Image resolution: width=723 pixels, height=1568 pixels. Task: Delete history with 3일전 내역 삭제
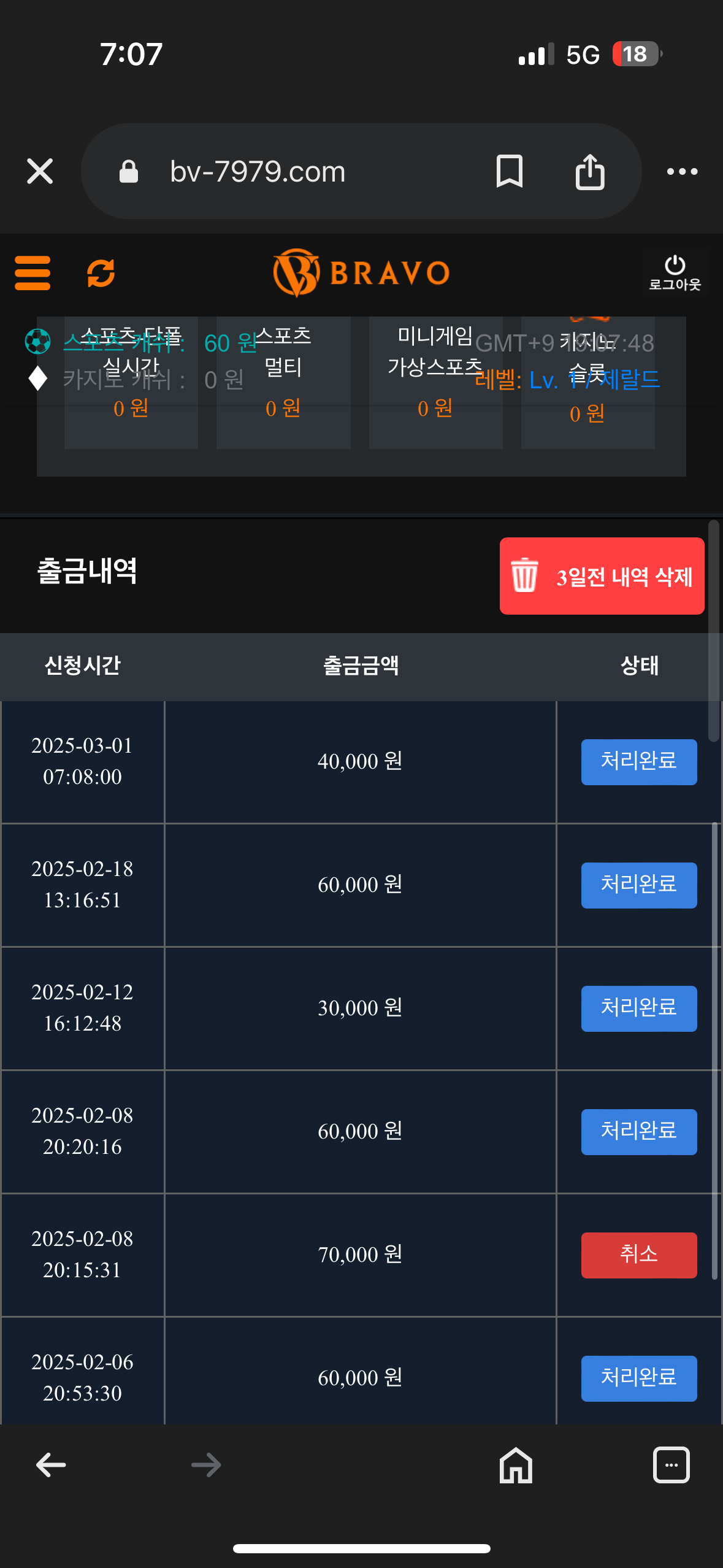pyautogui.click(x=602, y=576)
